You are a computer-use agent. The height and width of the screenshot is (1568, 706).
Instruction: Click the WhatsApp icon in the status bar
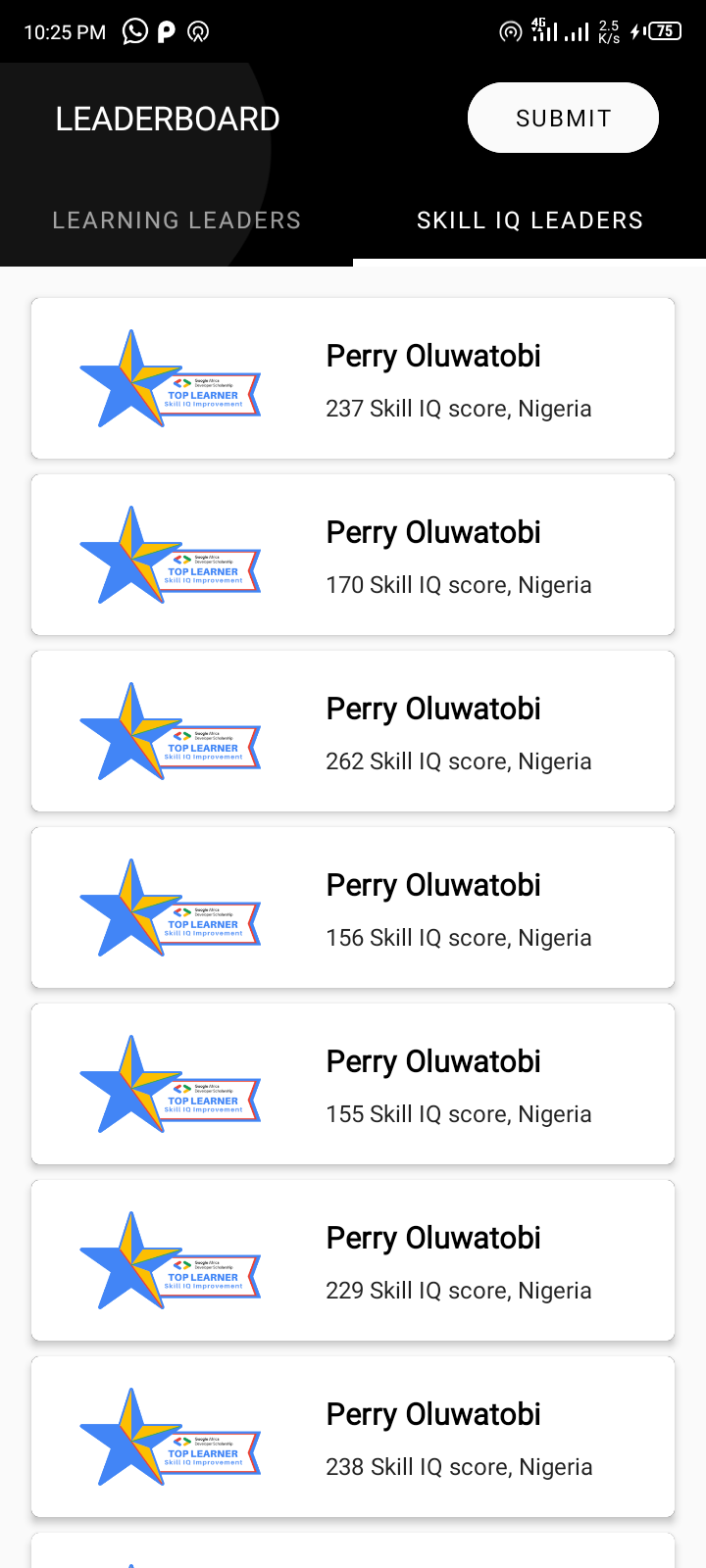(132, 30)
